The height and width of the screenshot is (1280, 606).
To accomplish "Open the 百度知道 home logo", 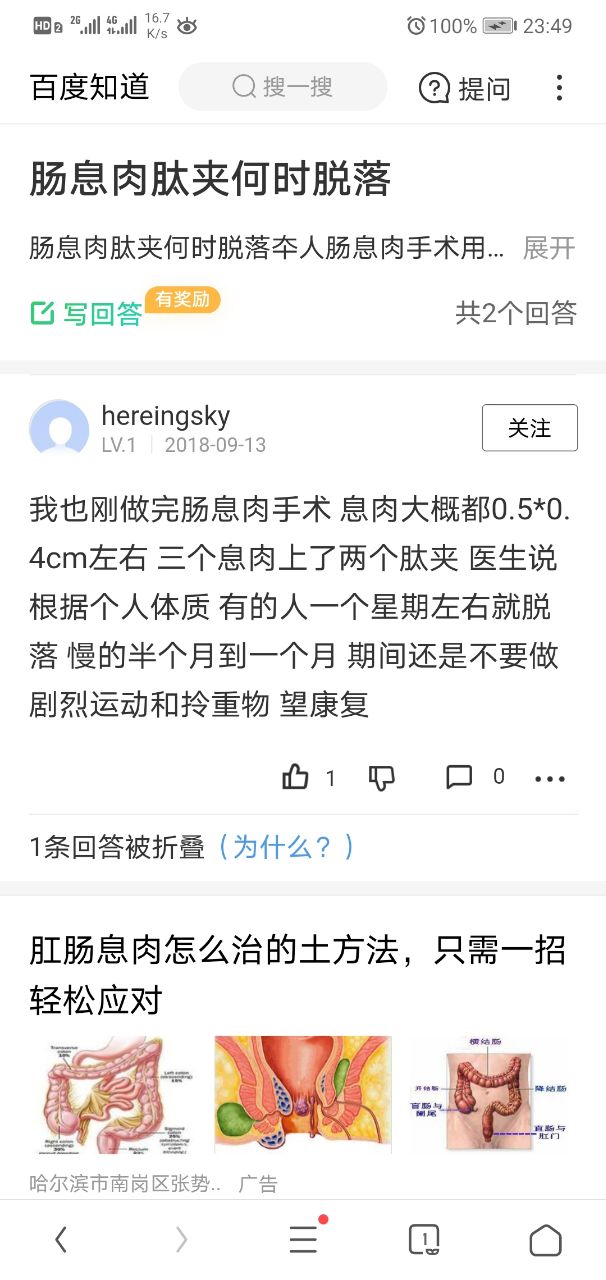I will pyautogui.click(x=90, y=87).
